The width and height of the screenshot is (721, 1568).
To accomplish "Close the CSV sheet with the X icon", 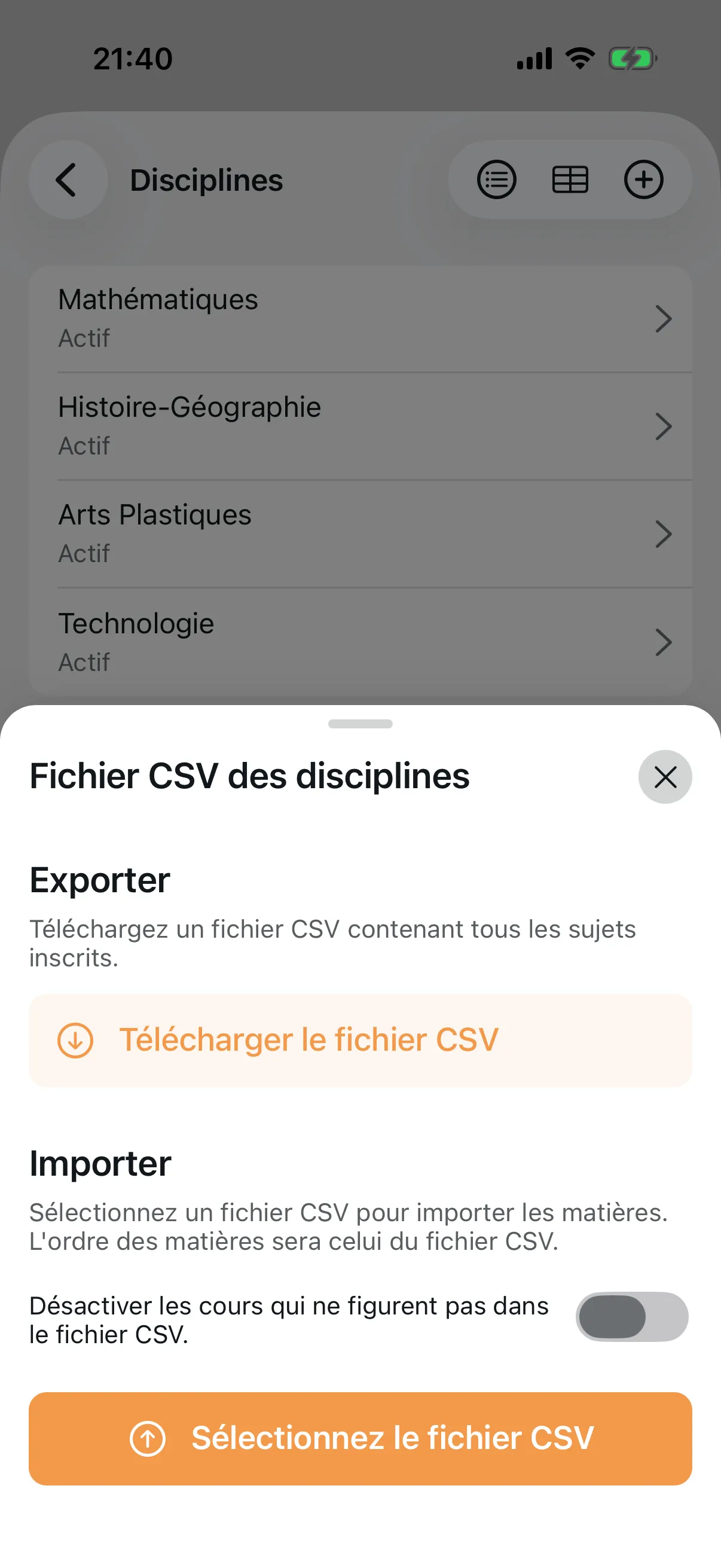I will (664, 777).
